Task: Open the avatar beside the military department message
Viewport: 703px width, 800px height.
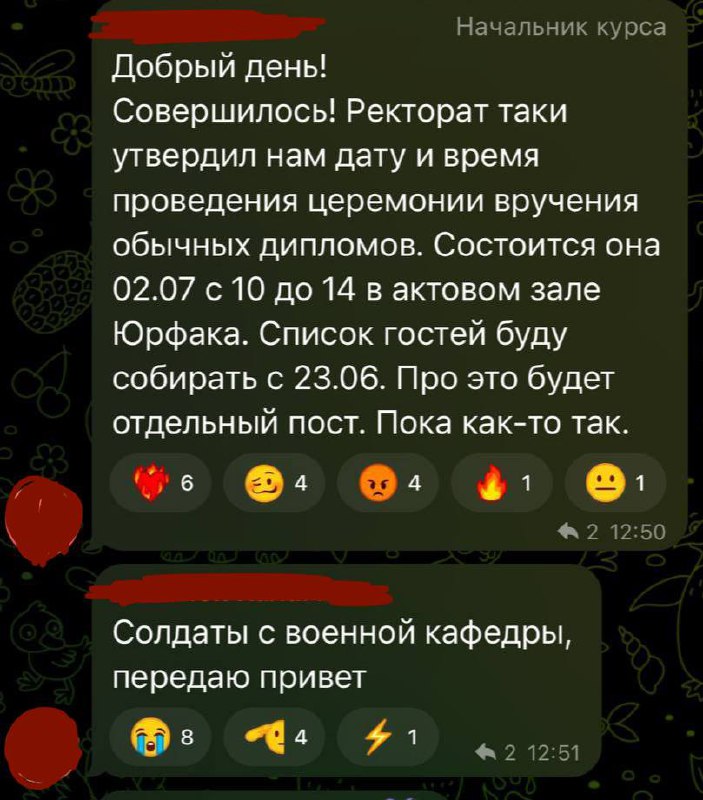Action: click(x=43, y=750)
